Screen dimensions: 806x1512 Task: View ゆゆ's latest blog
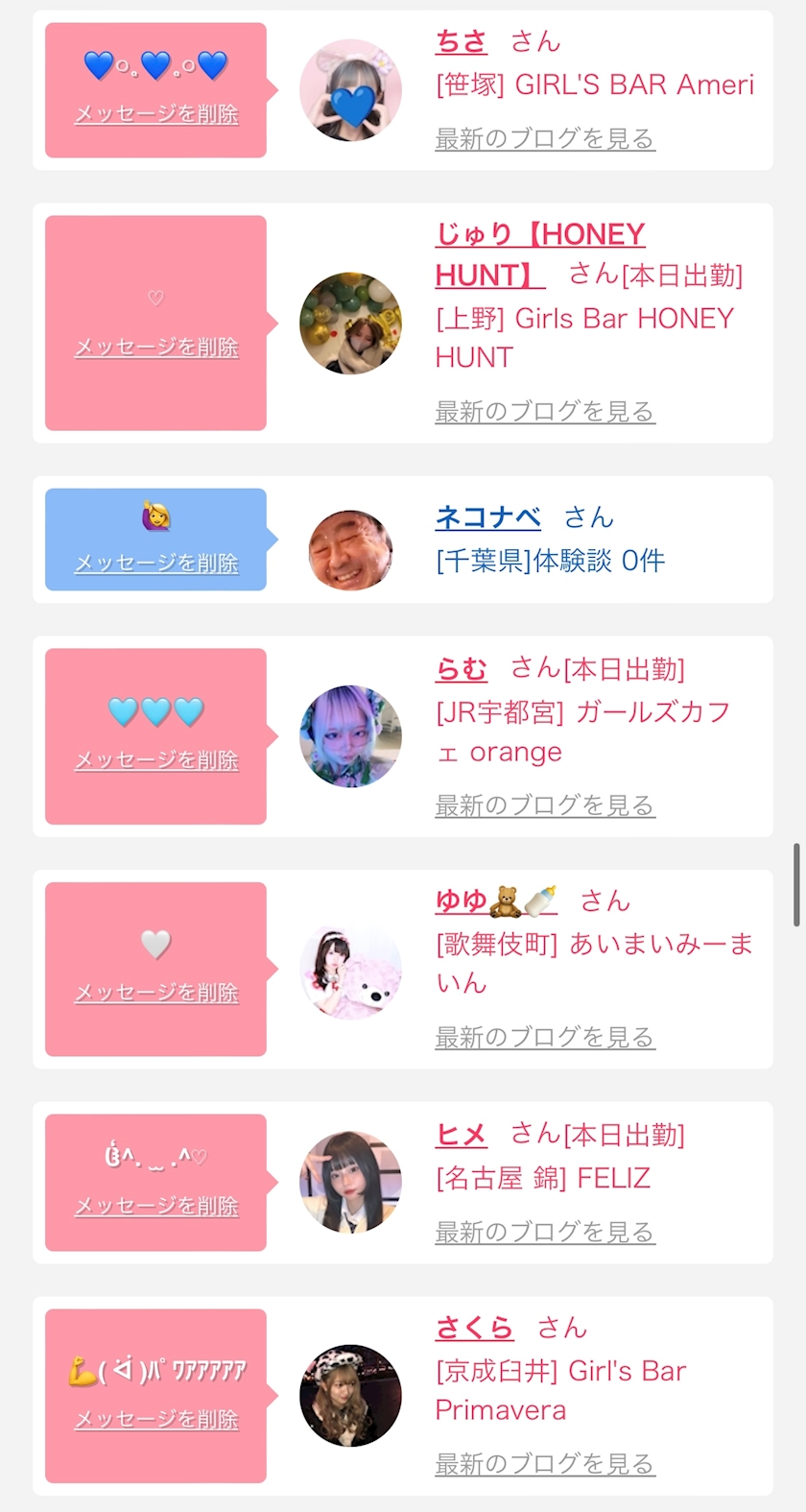(x=544, y=1038)
